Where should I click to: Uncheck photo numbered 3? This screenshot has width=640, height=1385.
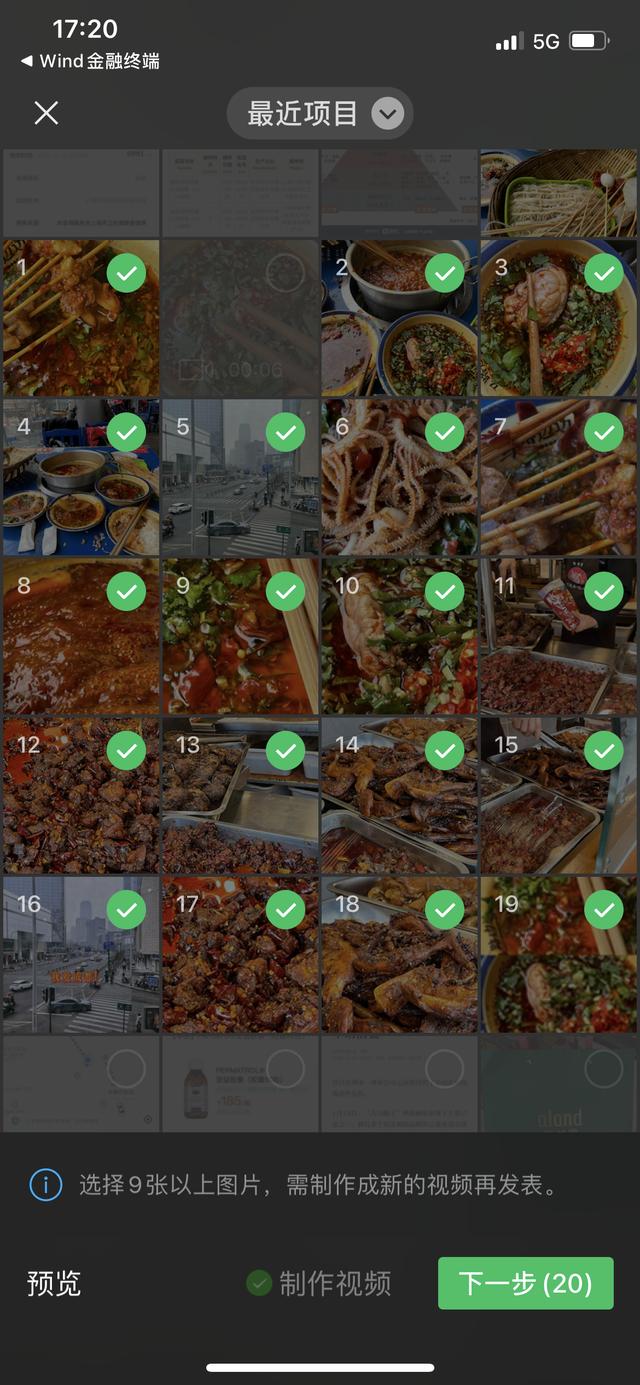coord(604,273)
